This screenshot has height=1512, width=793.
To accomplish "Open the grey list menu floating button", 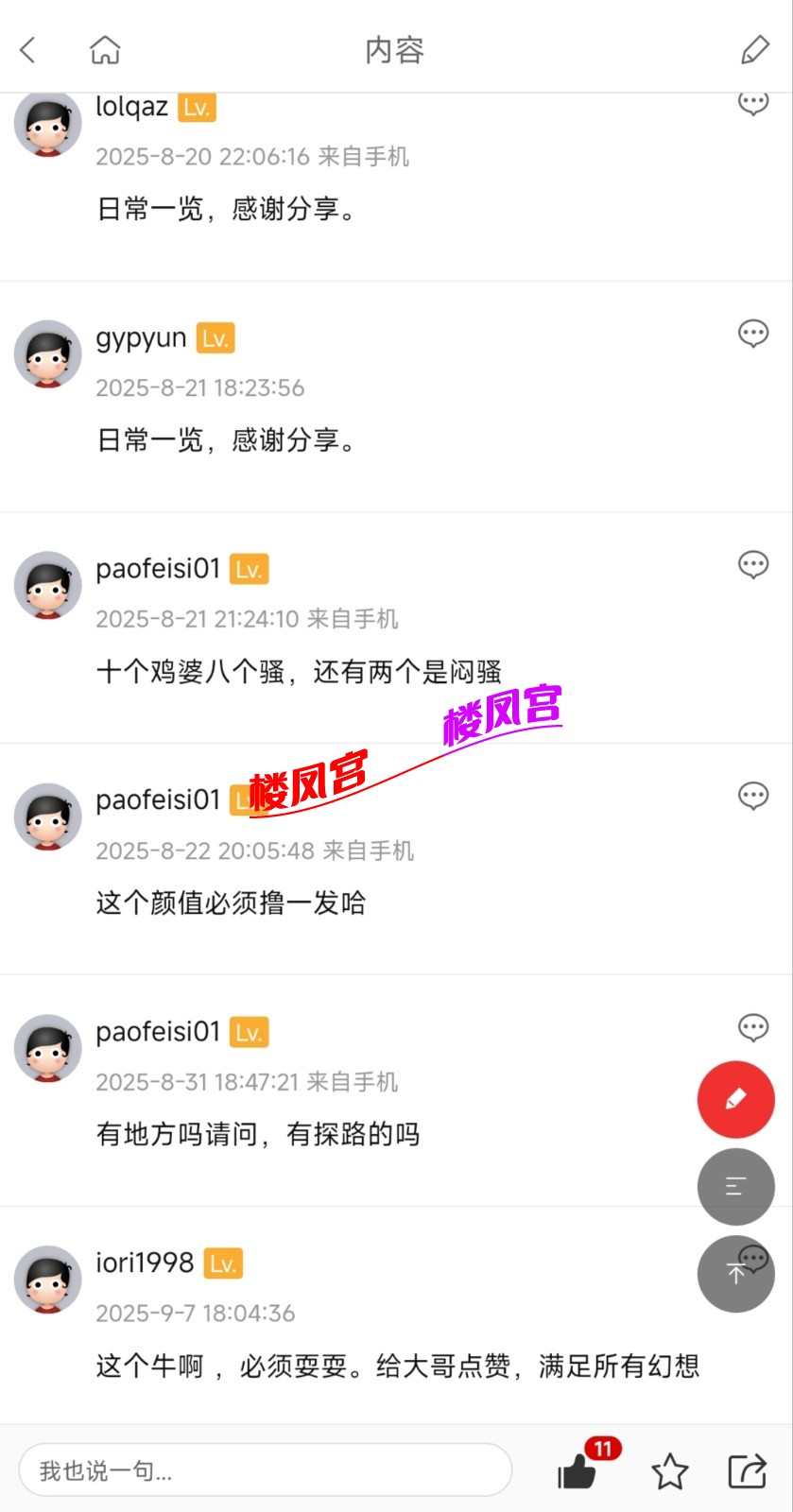I will 735,1187.
